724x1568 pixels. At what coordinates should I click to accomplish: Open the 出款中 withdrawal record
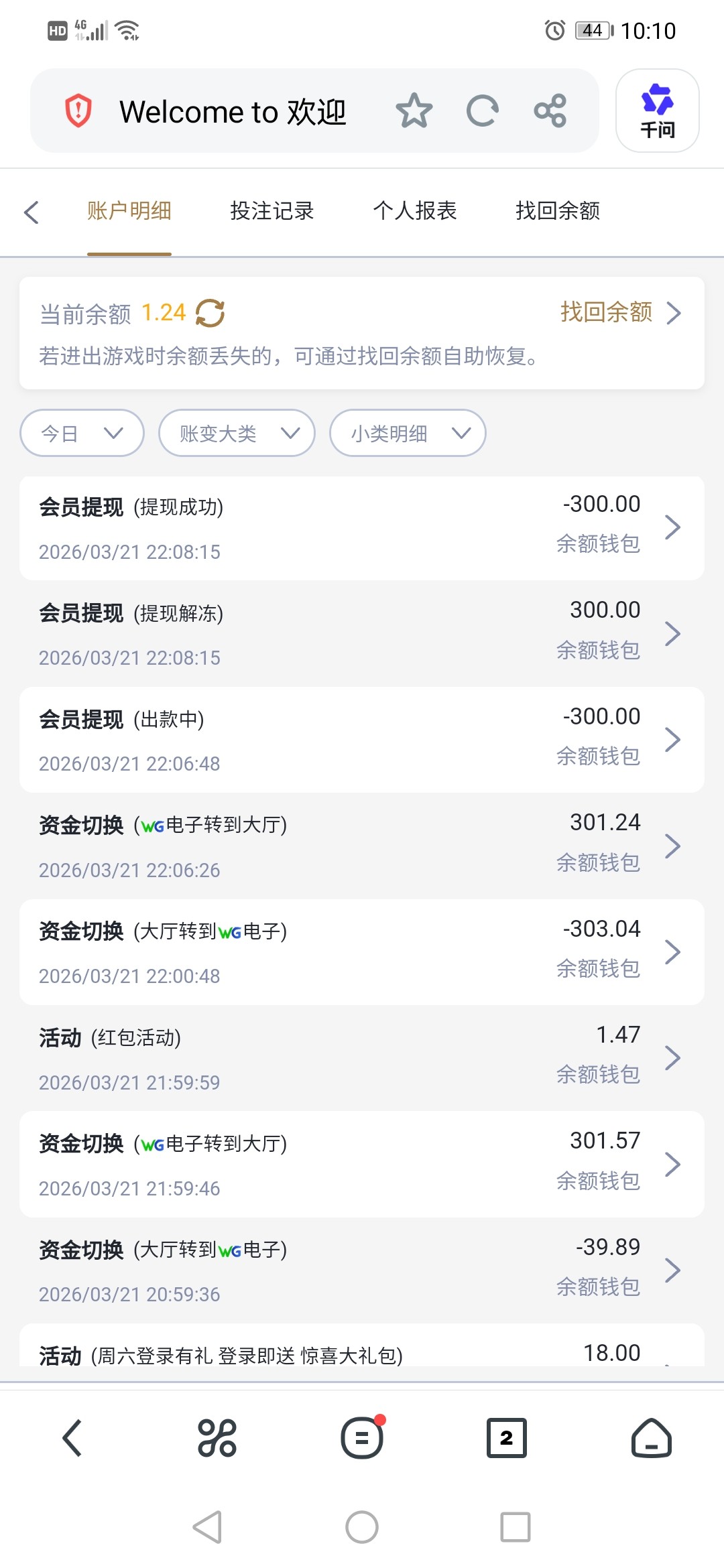click(361, 740)
